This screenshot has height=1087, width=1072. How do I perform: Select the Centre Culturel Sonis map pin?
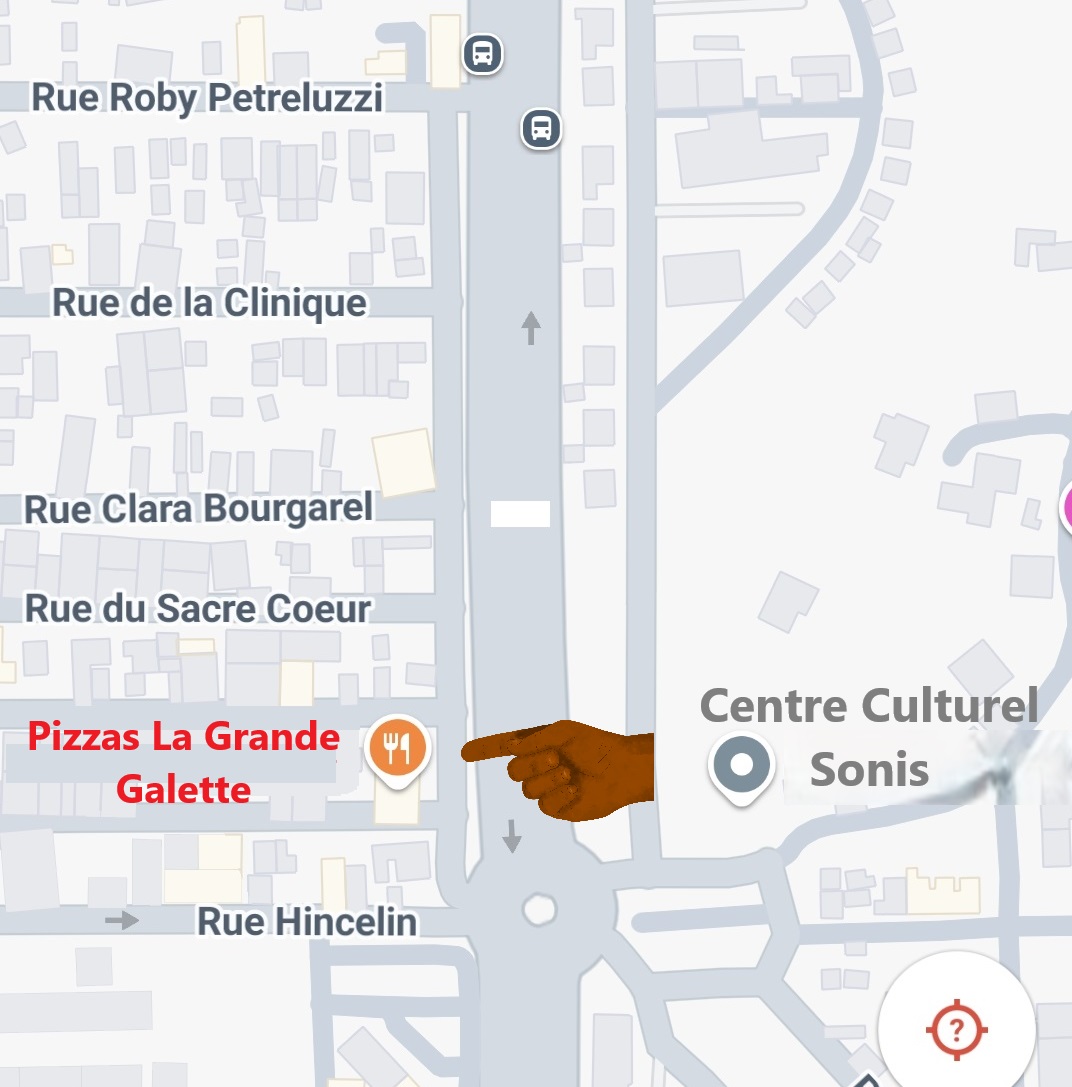click(740, 765)
